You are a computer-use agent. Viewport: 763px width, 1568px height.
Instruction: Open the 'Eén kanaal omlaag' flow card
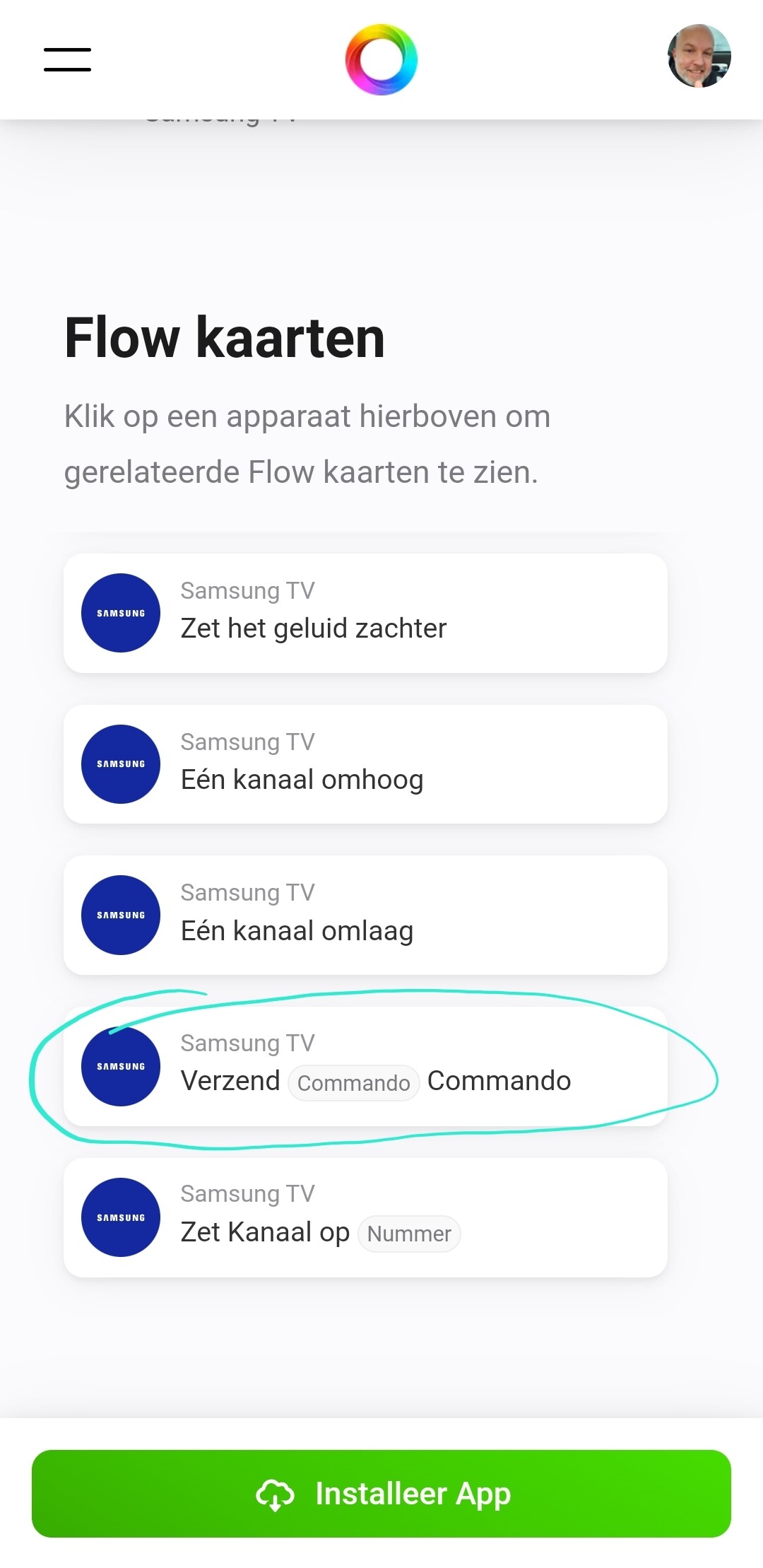[x=365, y=915]
